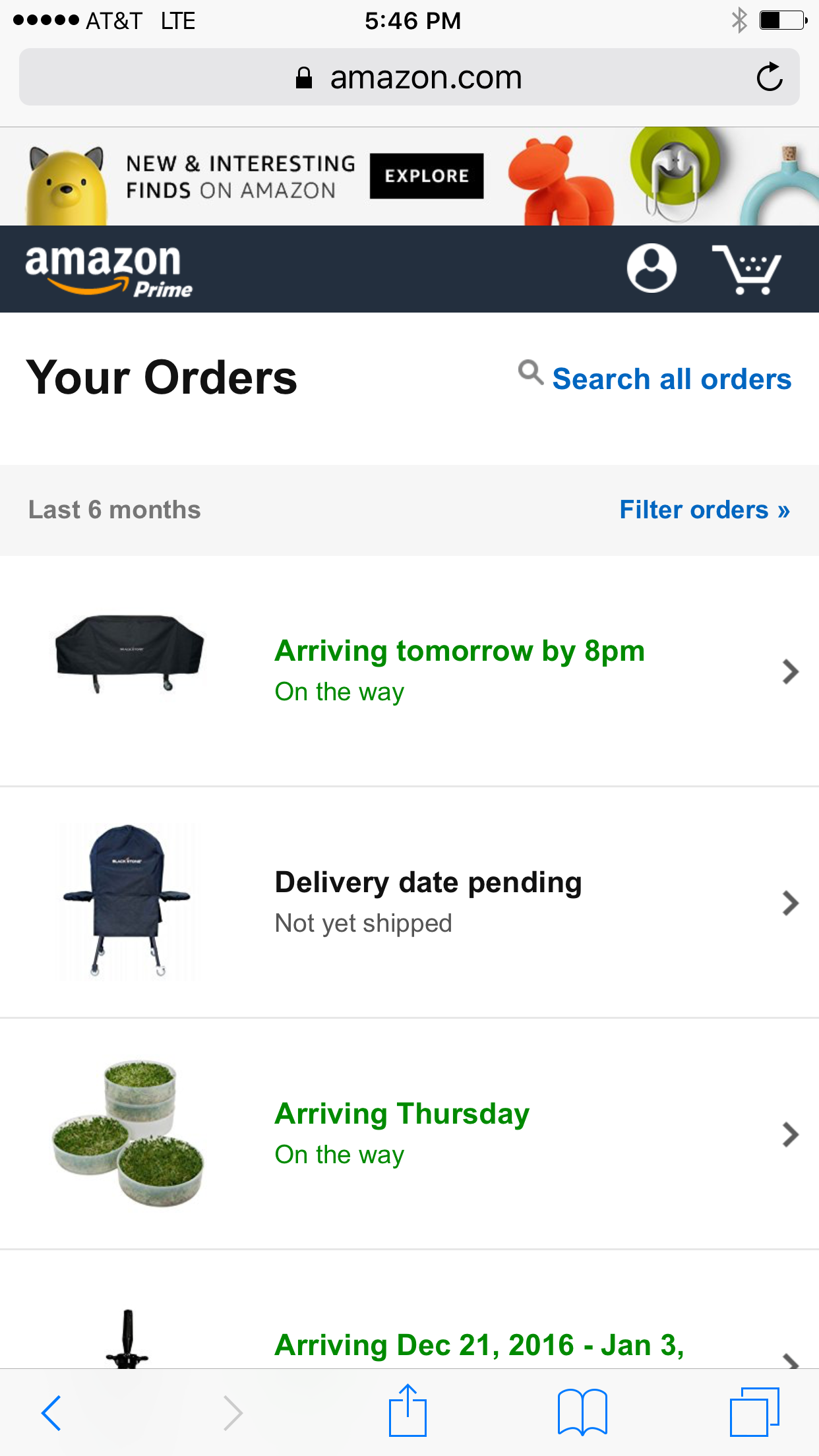
Task: Search all orders
Action: point(671,379)
